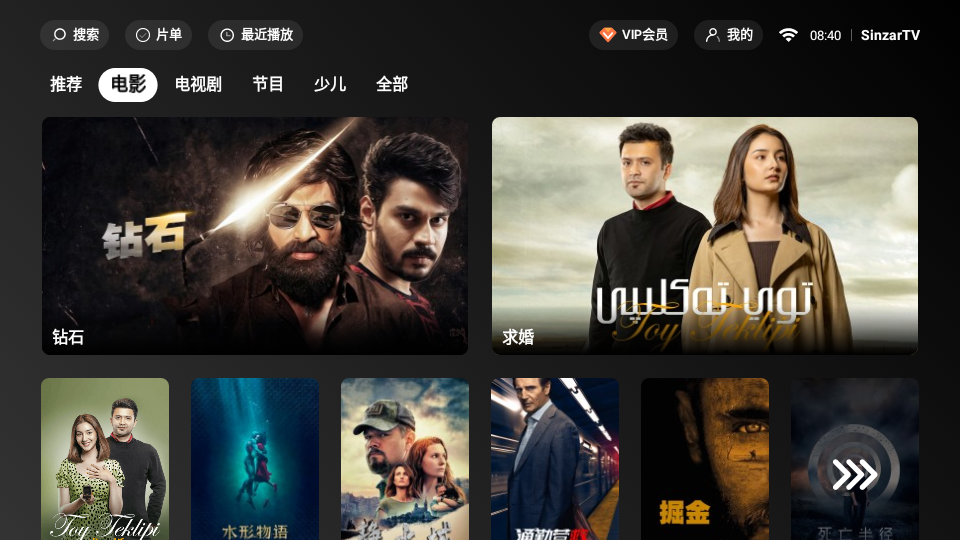Viewport: 960px width, 540px height.
Task: Open the 钻石 movie banner
Action: pyautogui.click(x=255, y=236)
